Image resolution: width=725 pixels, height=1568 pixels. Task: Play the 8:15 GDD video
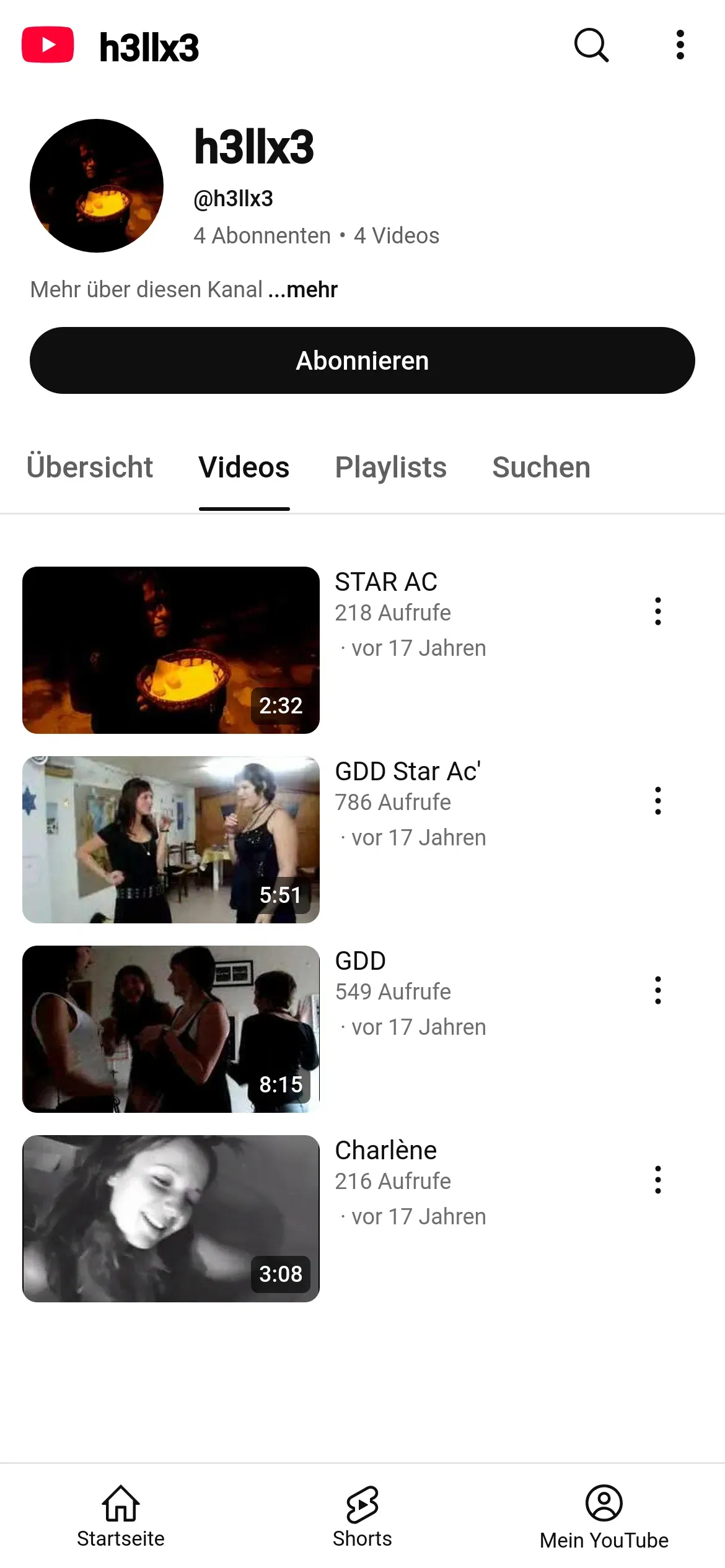[x=171, y=1029]
